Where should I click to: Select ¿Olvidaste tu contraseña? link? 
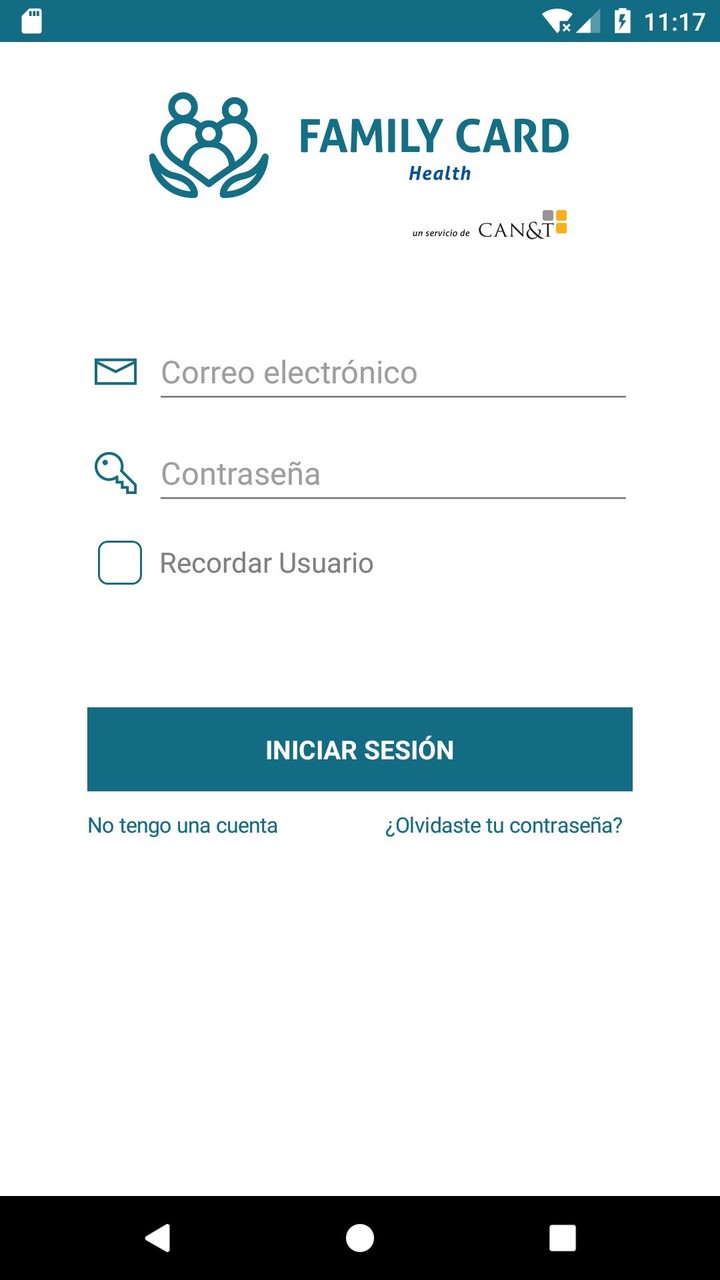pyautogui.click(x=502, y=825)
